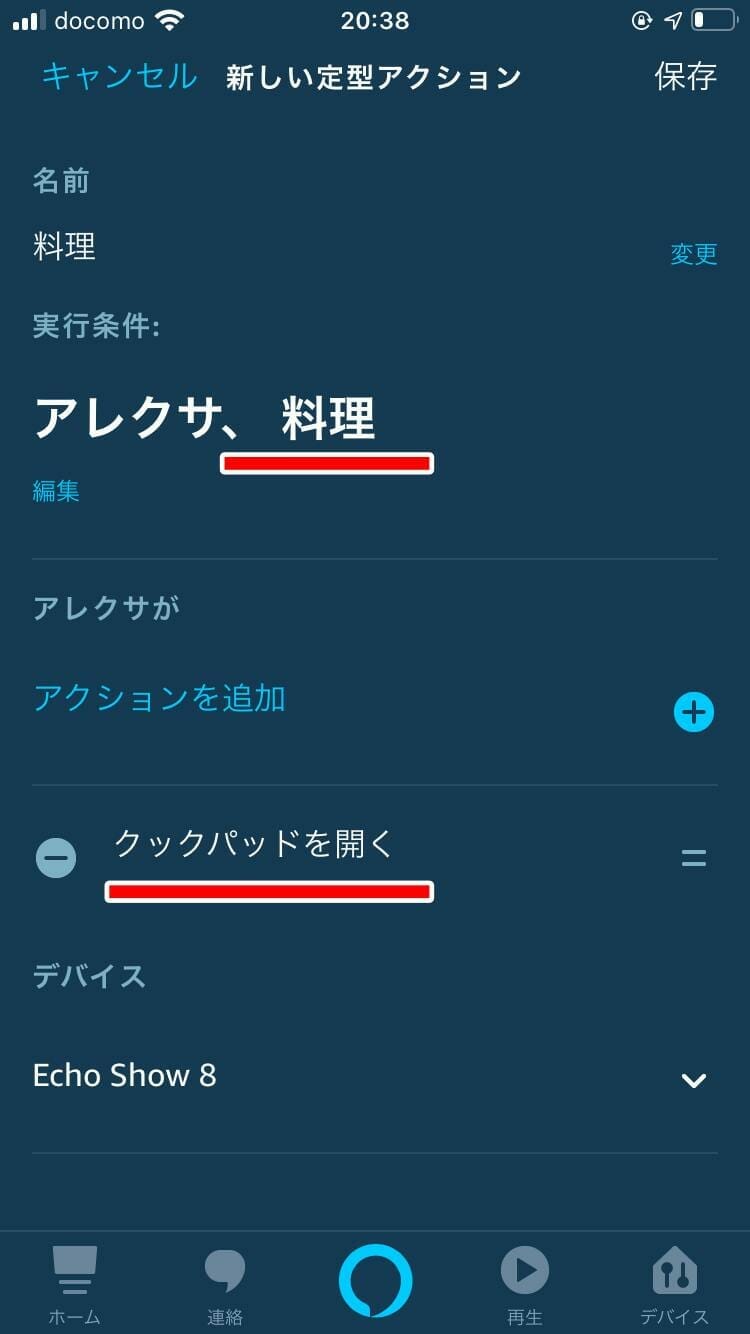750x1334 pixels.
Task: Remove the クックパッドを開く action
Action: tap(56, 858)
